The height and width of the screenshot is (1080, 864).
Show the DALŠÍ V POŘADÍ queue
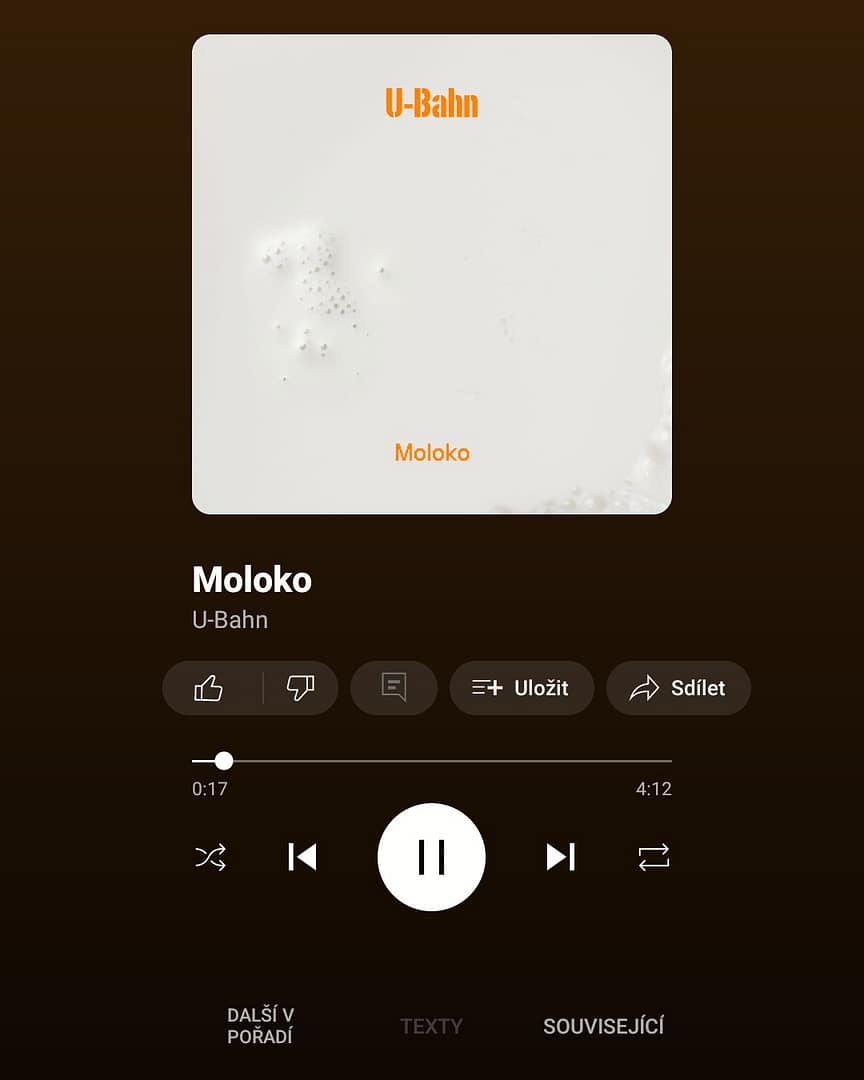point(259,1025)
